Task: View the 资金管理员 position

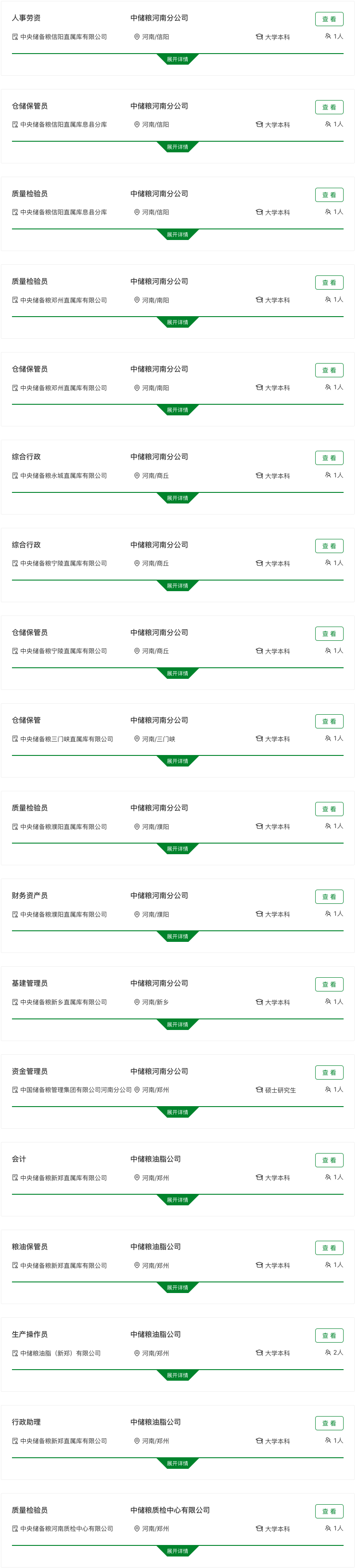Action: coord(329,1072)
